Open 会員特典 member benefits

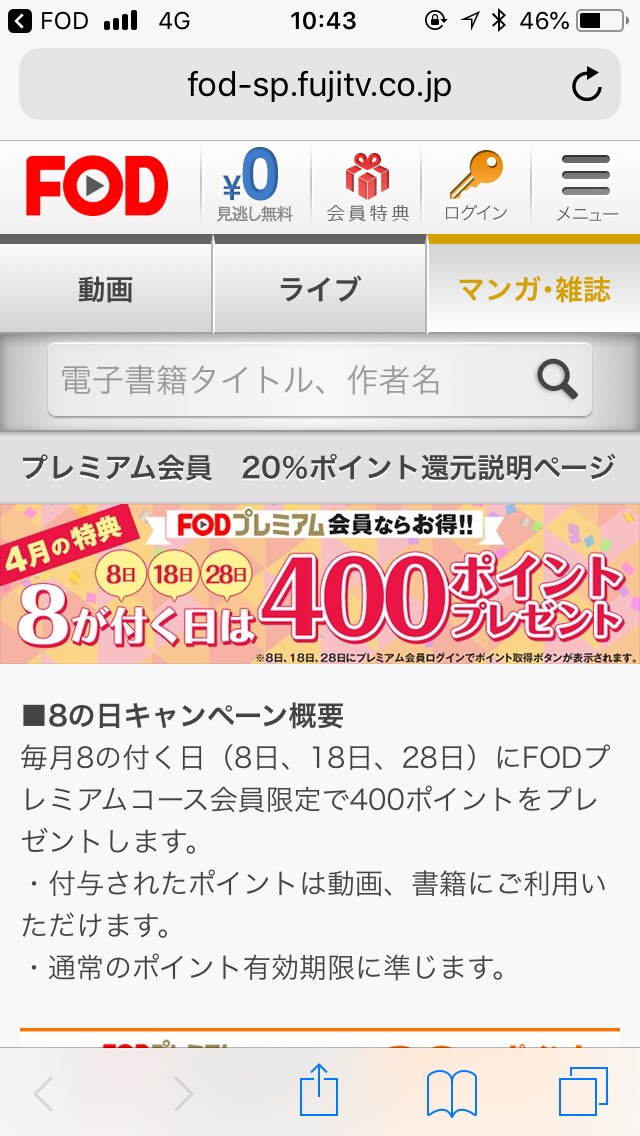tap(367, 187)
